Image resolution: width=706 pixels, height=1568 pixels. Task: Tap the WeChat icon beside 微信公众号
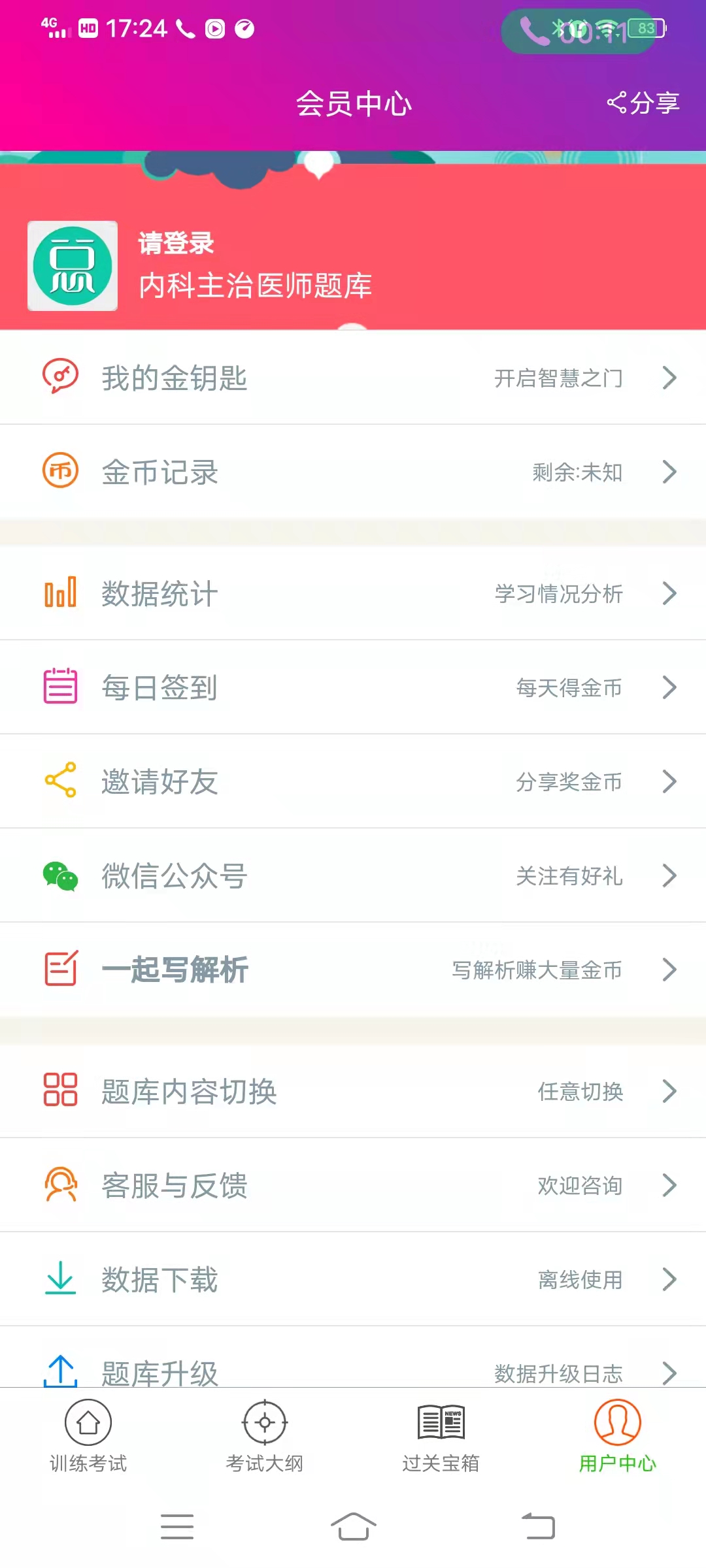point(59,875)
